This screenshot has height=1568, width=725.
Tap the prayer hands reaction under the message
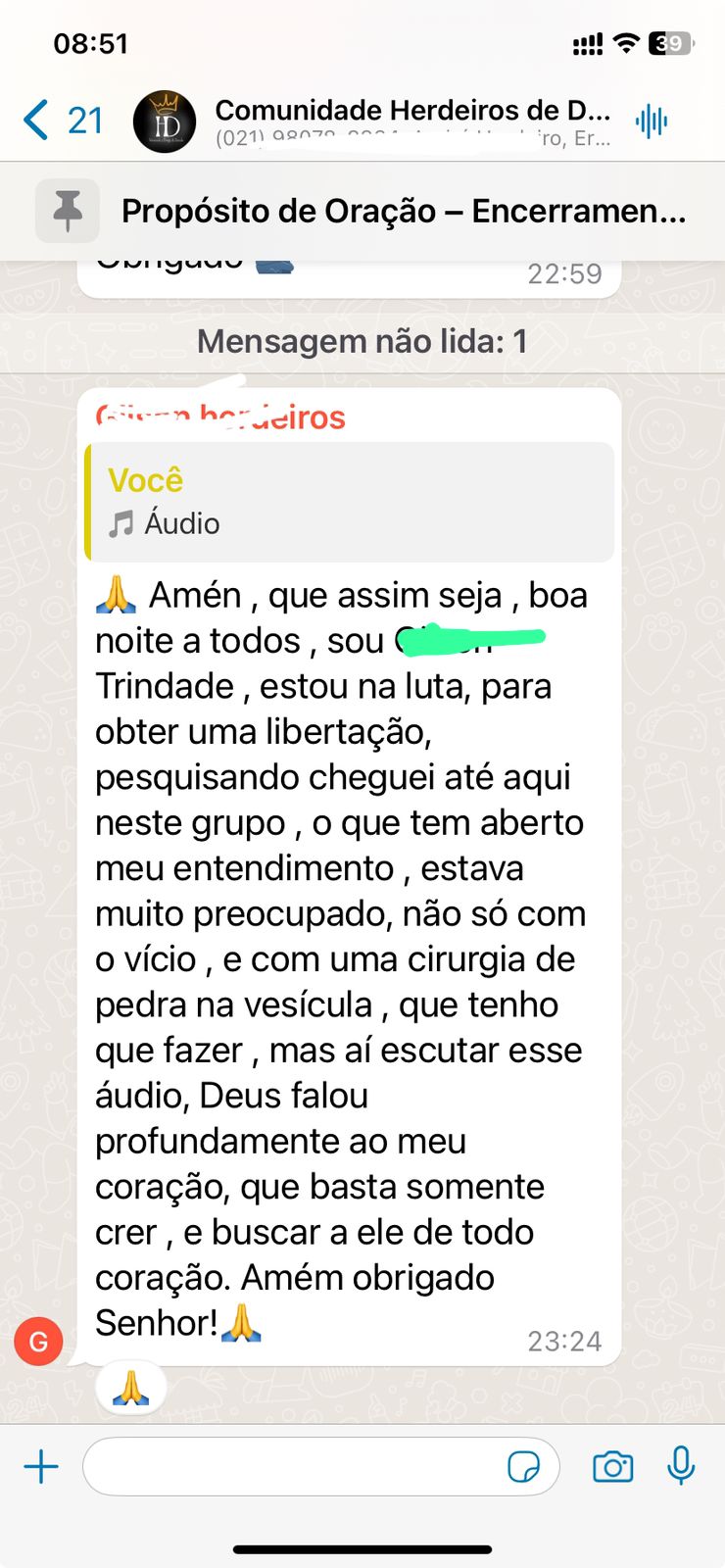[x=130, y=1387]
